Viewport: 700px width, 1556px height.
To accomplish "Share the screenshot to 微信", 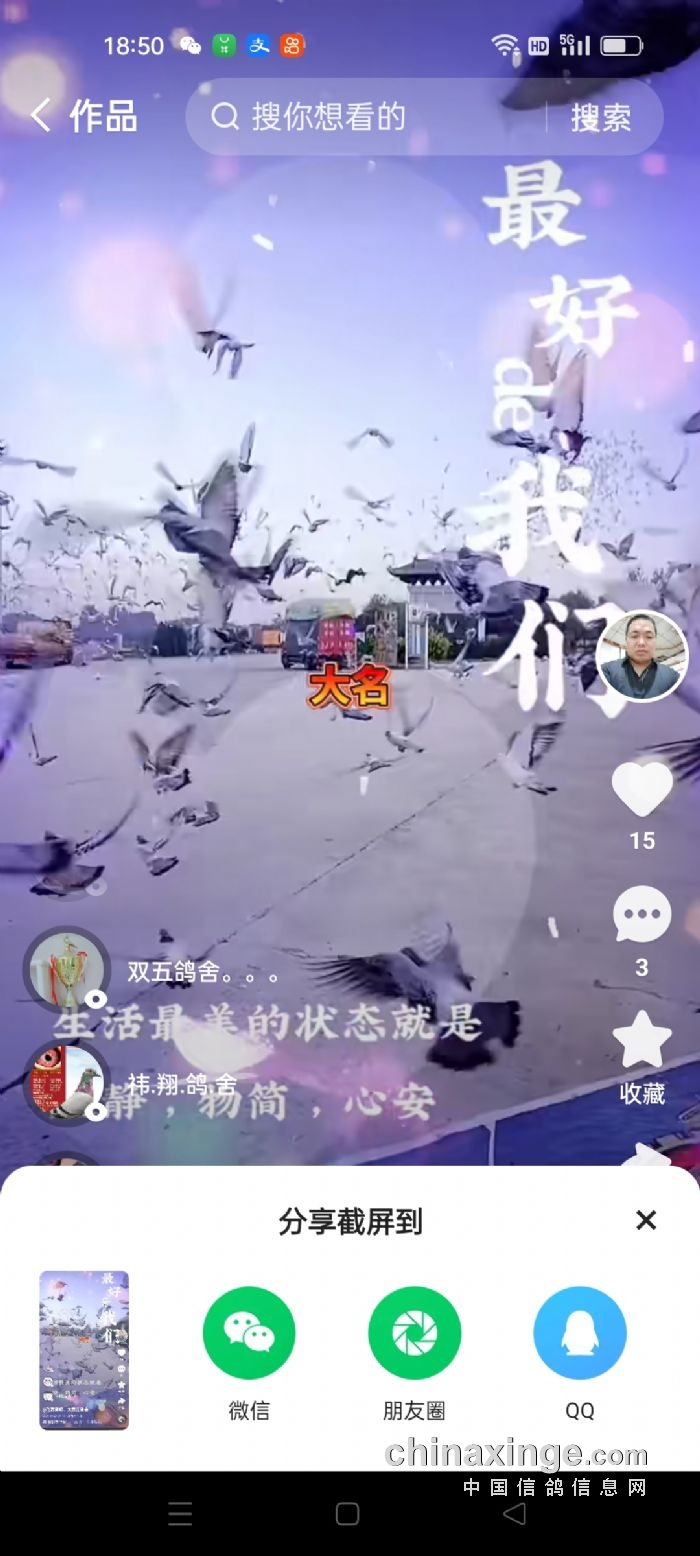I will click(249, 1333).
